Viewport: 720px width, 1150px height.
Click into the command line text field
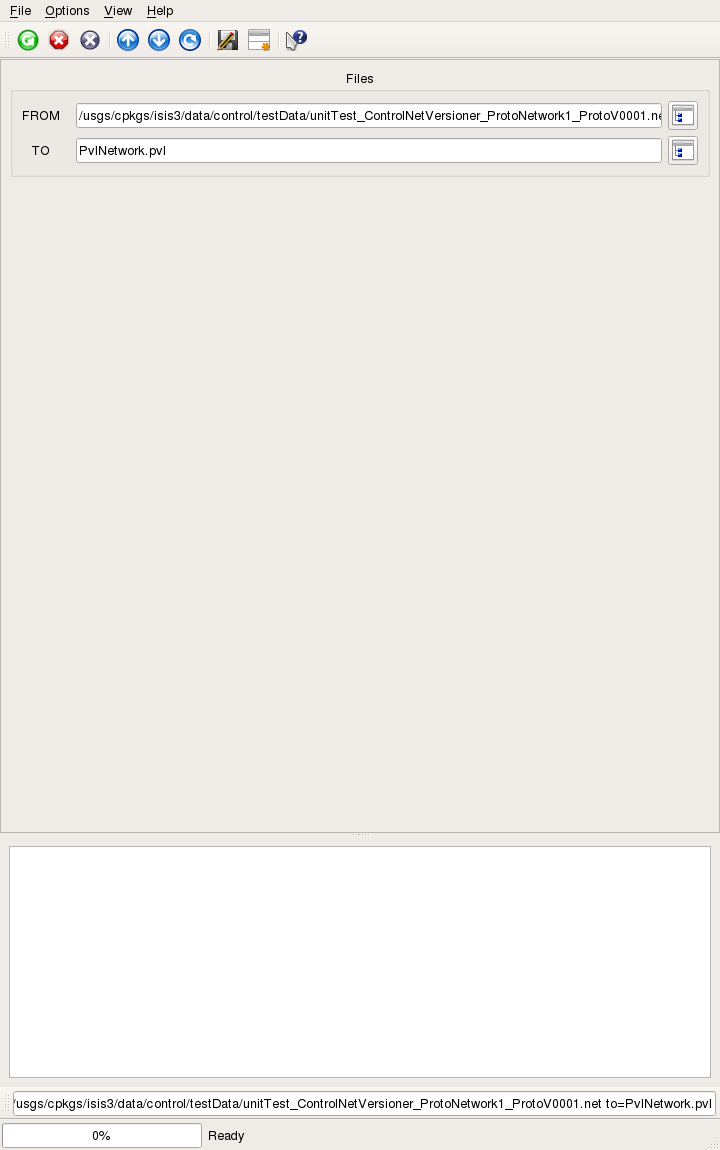pos(364,1104)
